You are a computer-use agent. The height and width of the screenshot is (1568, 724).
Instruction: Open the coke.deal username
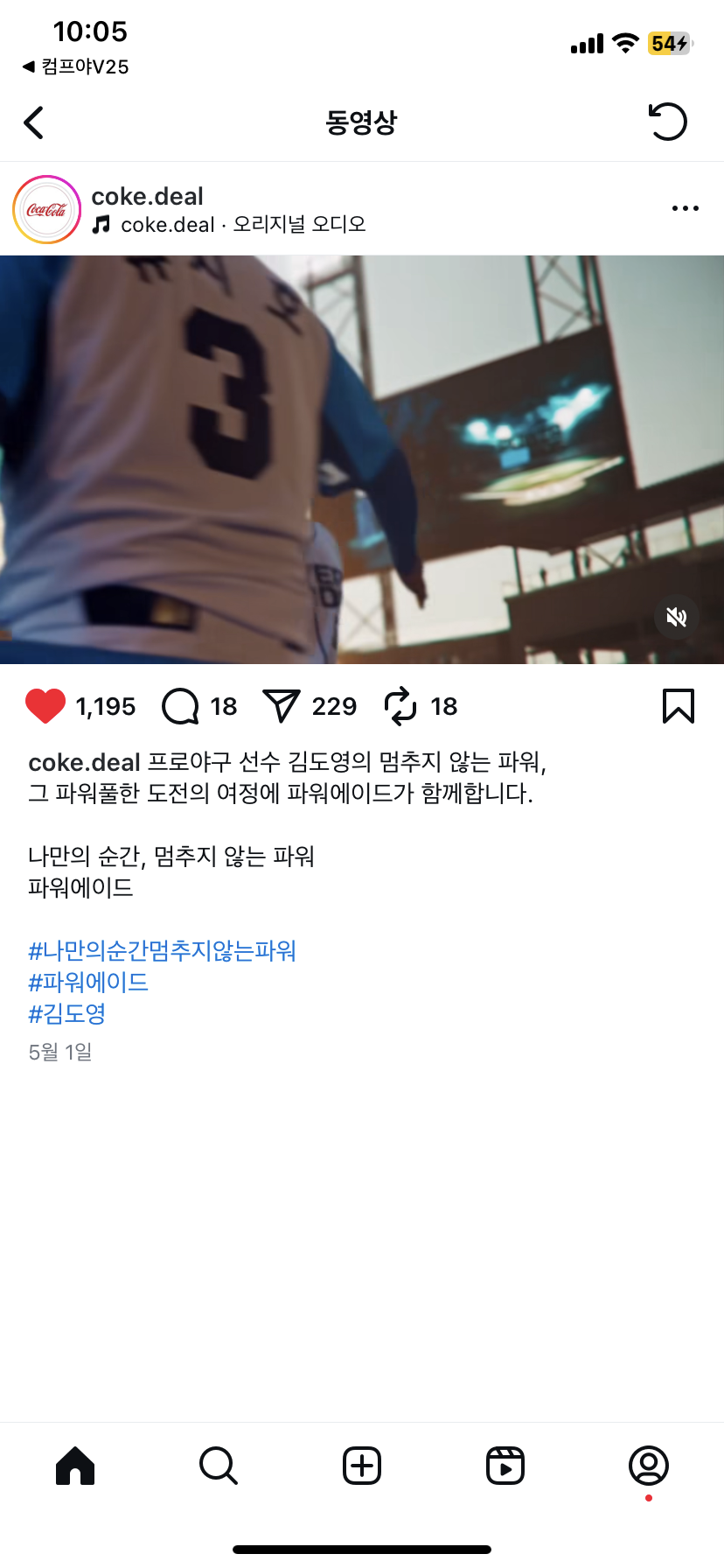click(147, 196)
